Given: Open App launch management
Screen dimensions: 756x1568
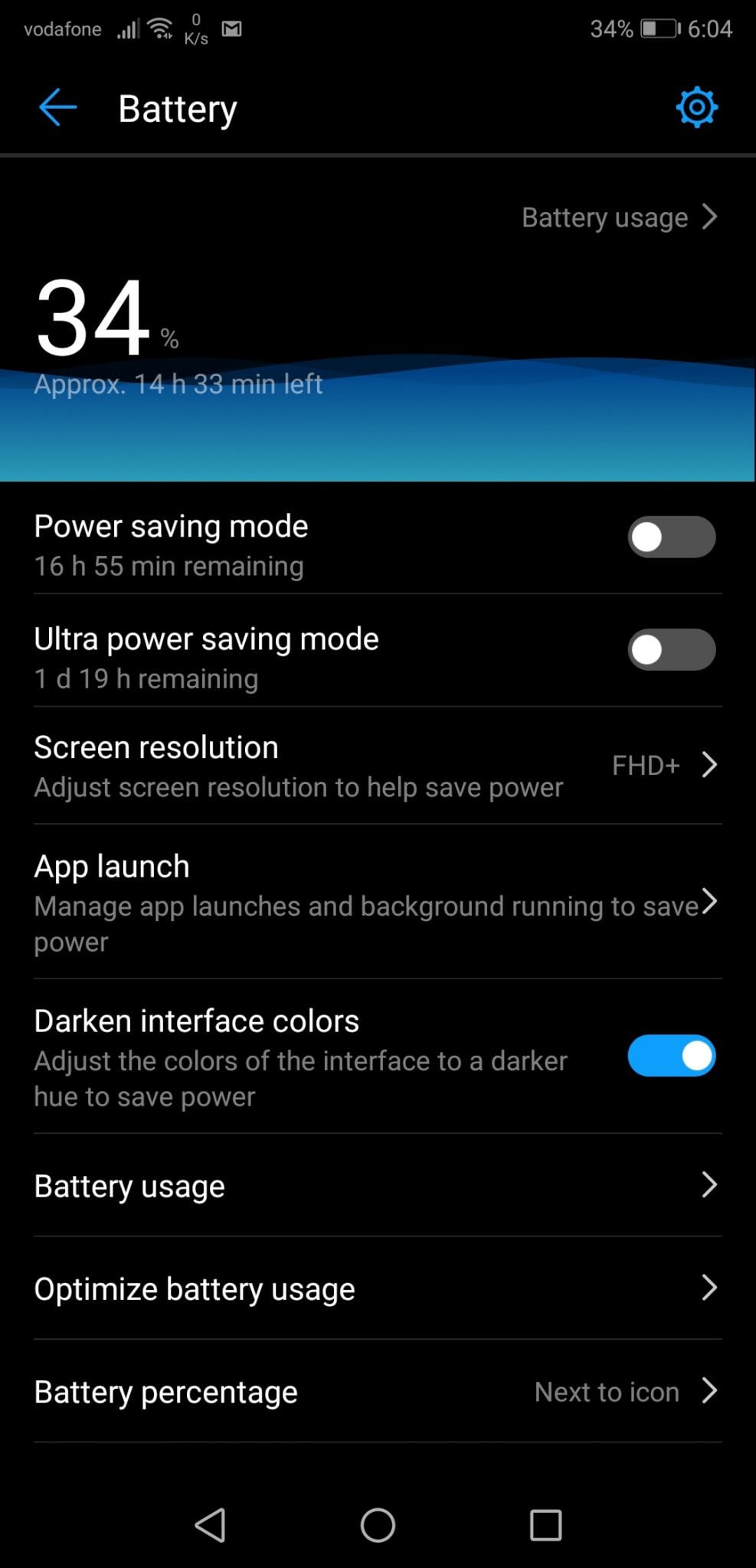Looking at the screenshot, I should tap(378, 902).
